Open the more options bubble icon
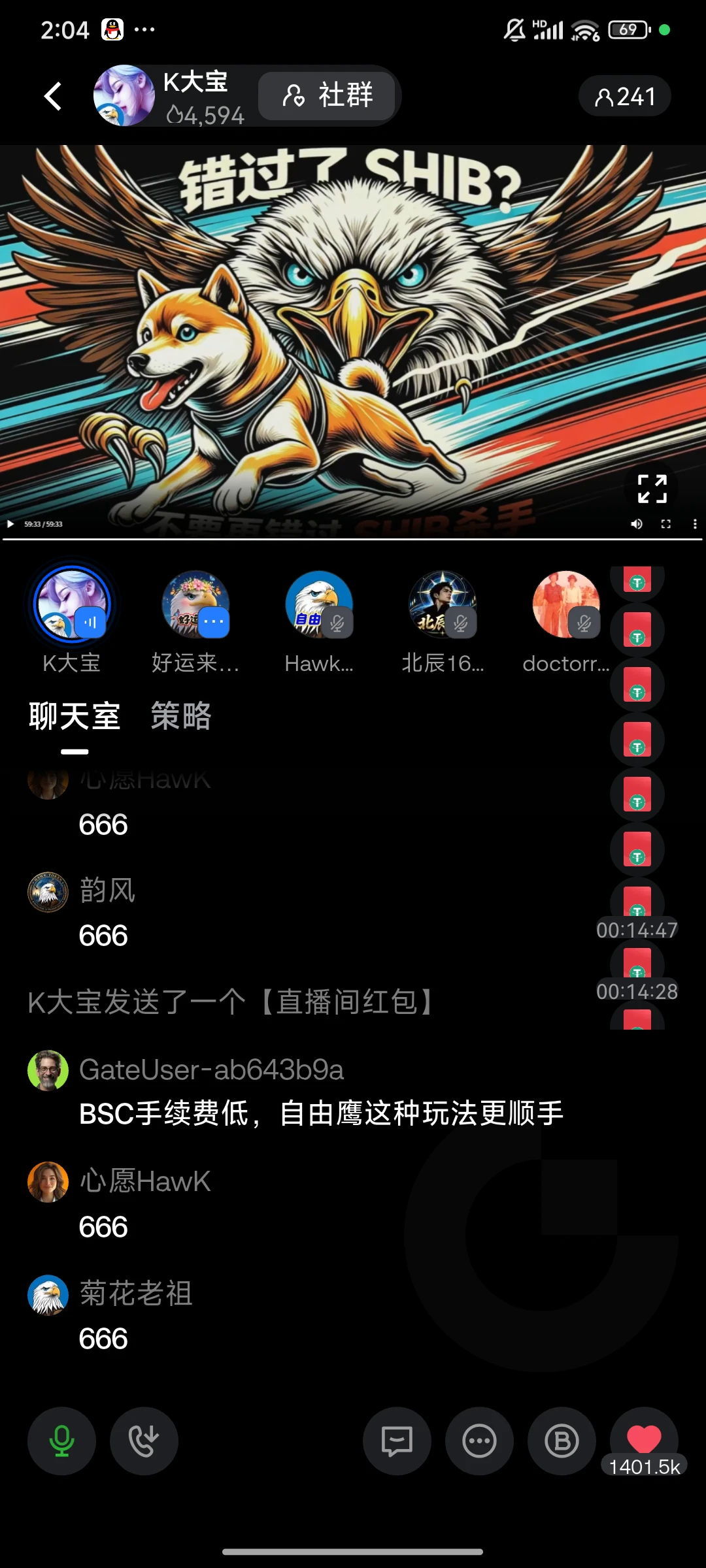706x1568 pixels. click(x=479, y=1441)
